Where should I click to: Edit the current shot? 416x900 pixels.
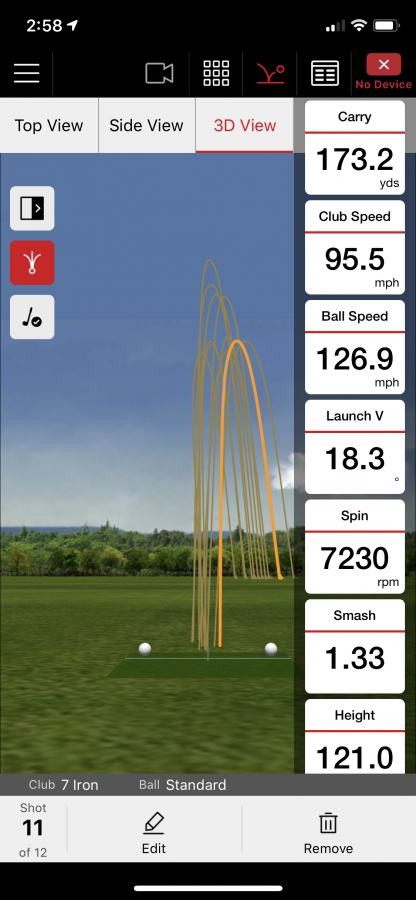coord(154,833)
